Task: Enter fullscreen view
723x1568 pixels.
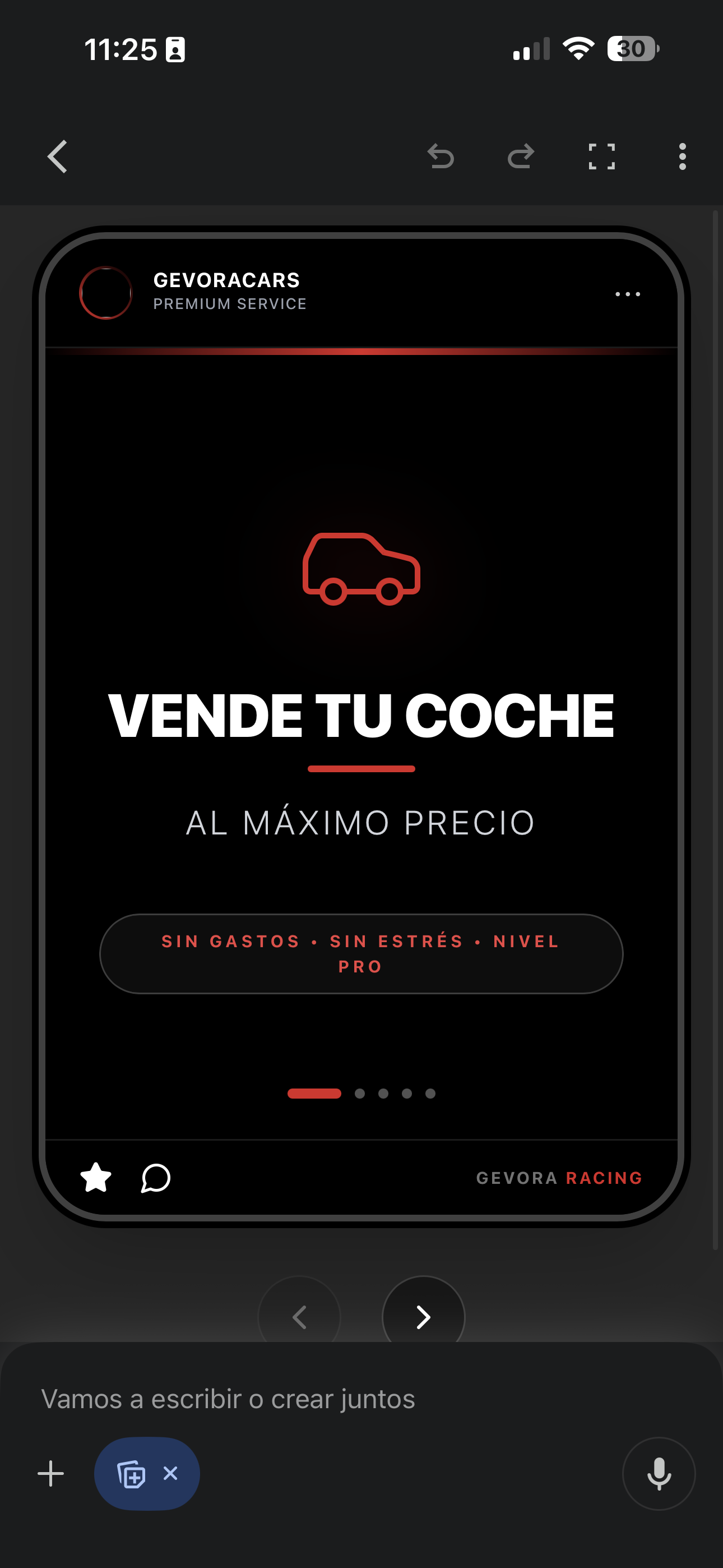Action: coord(601,157)
